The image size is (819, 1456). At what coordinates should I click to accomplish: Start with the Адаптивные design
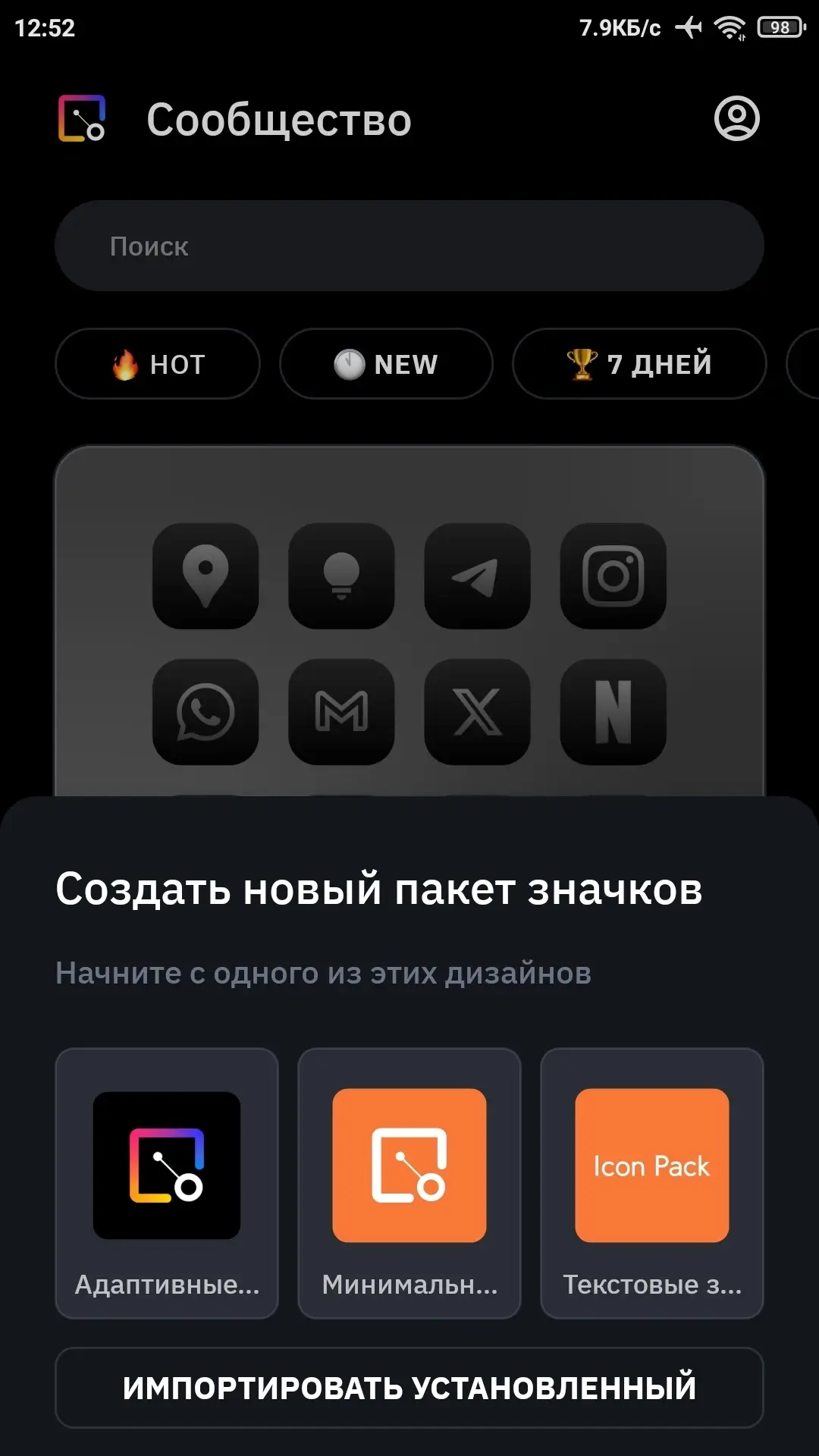point(167,1183)
